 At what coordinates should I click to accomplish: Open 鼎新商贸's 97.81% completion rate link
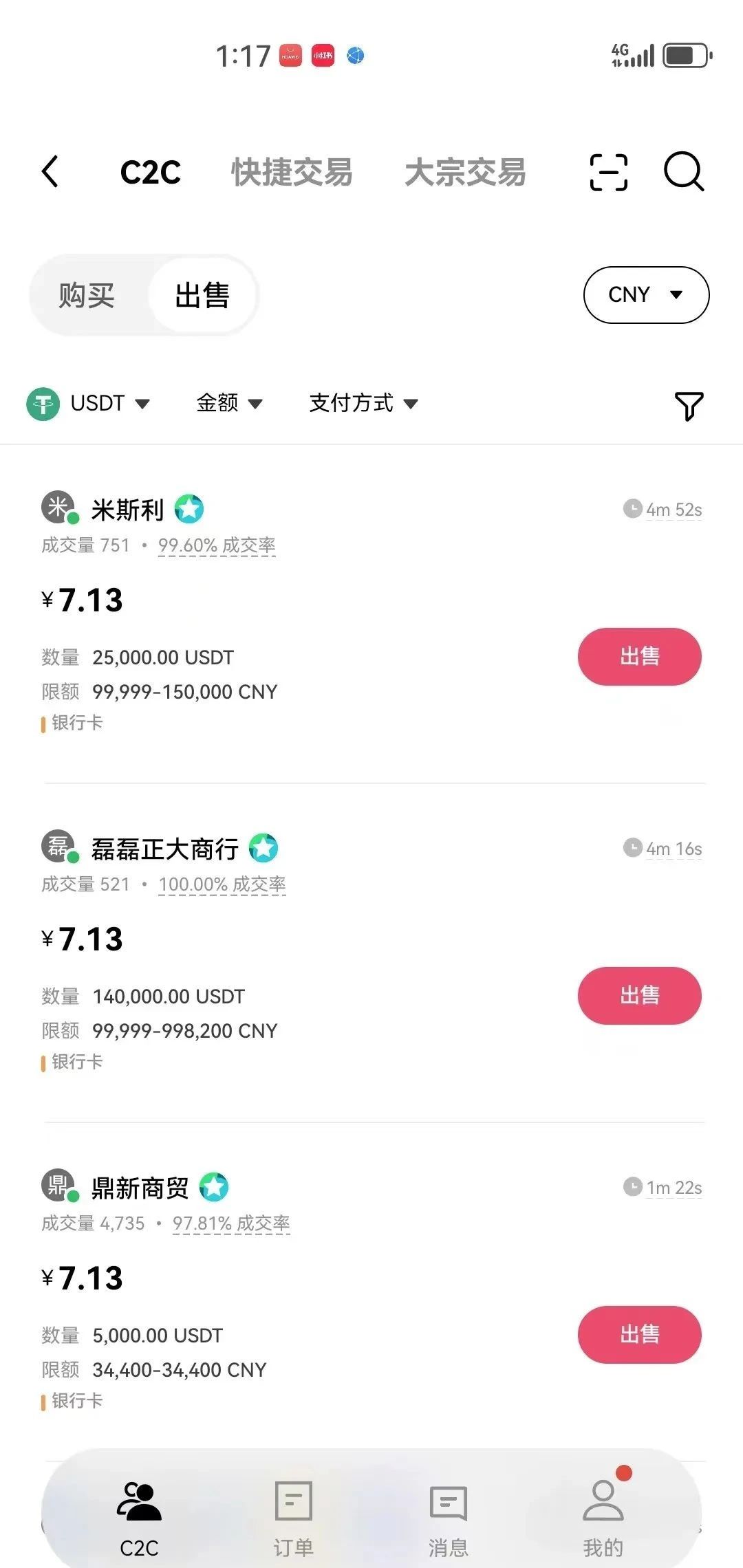[231, 1223]
